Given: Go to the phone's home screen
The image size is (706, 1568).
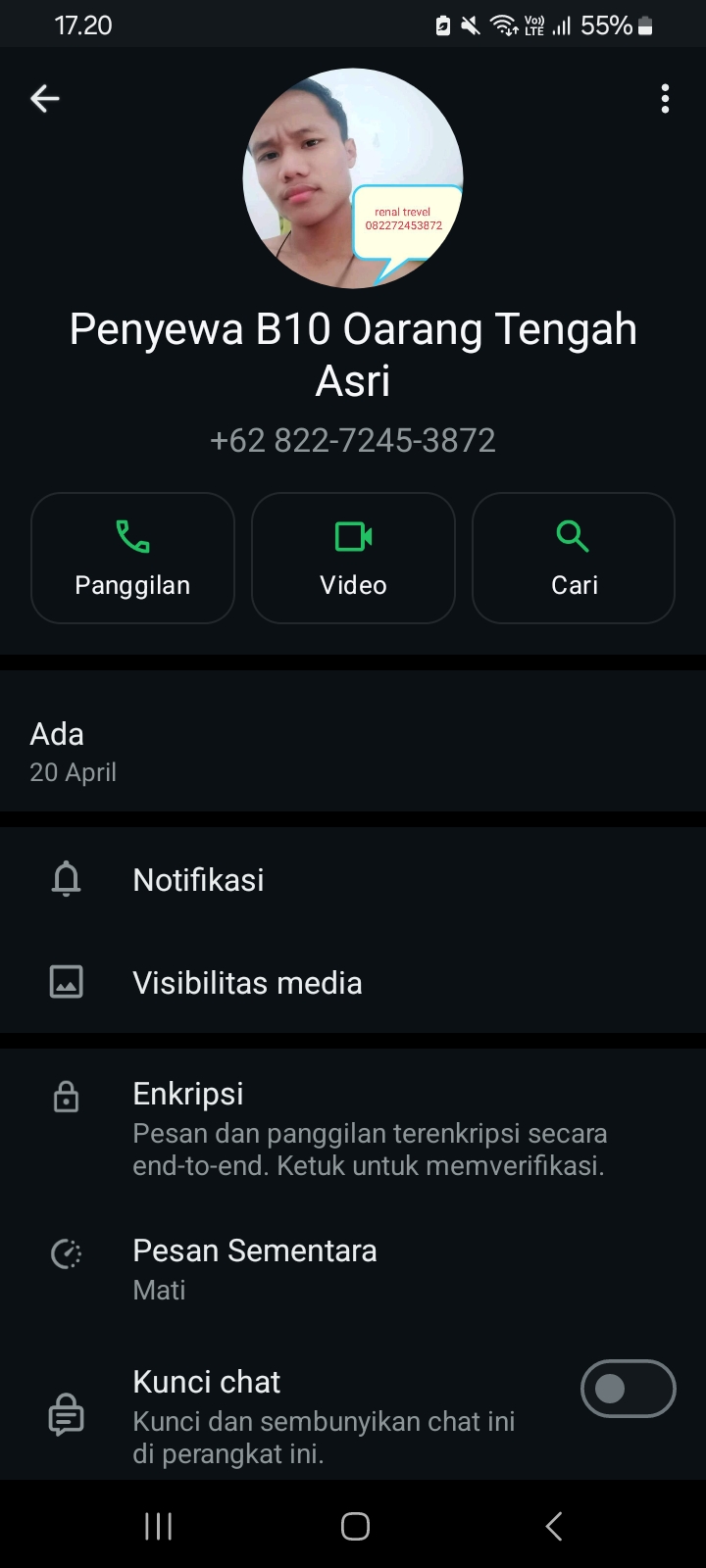Looking at the screenshot, I should pos(355,1526).
